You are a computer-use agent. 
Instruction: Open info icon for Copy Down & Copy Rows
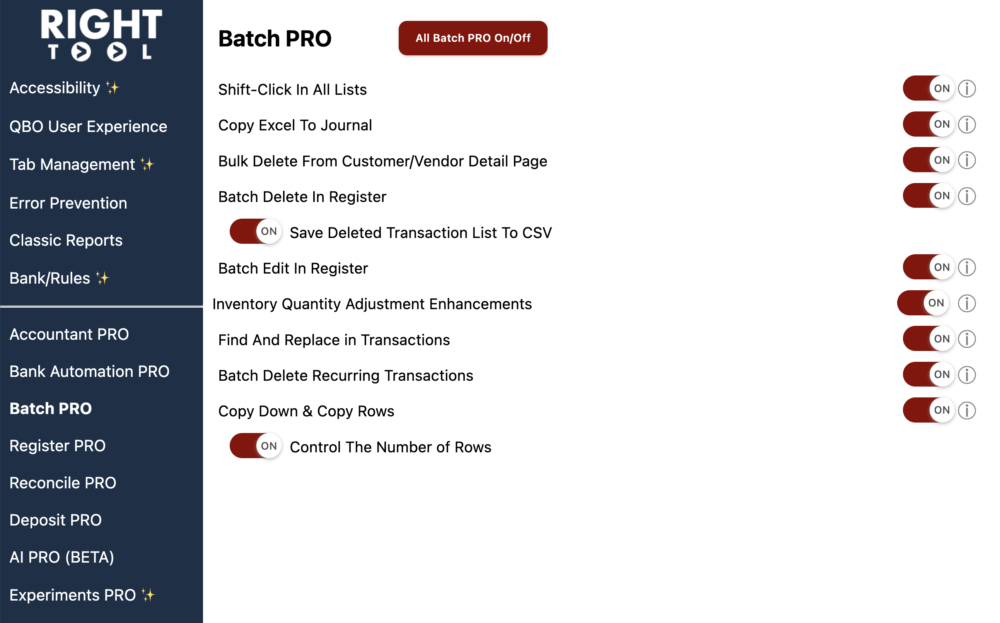pyautogui.click(x=967, y=410)
